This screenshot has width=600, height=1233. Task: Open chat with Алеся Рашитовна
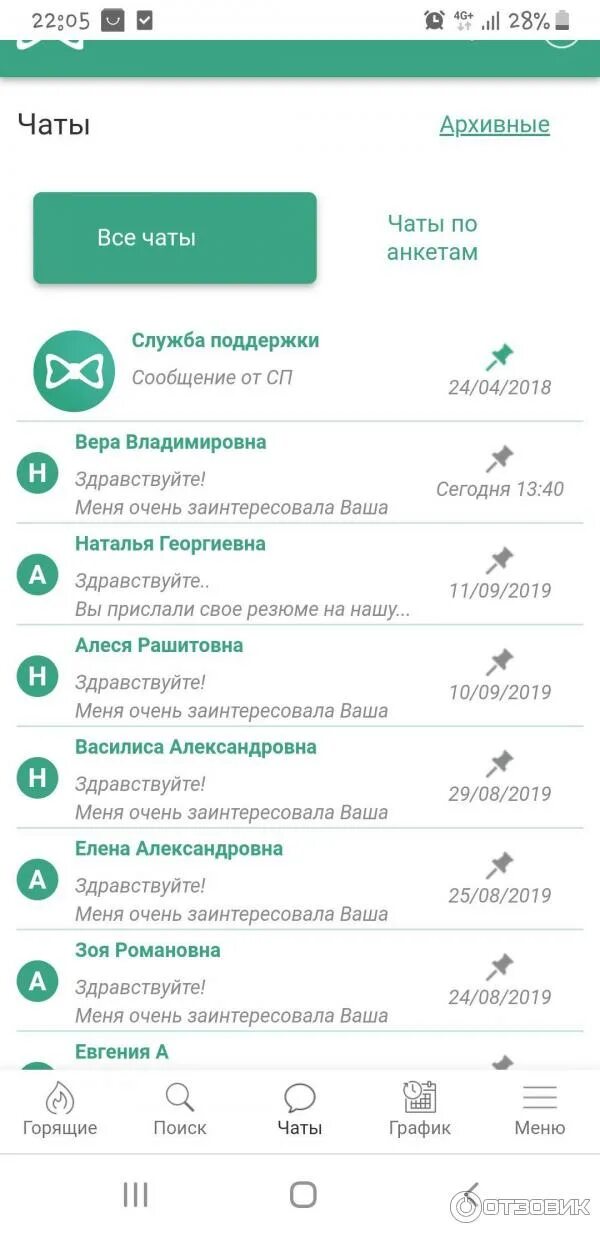(x=300, y=677)
